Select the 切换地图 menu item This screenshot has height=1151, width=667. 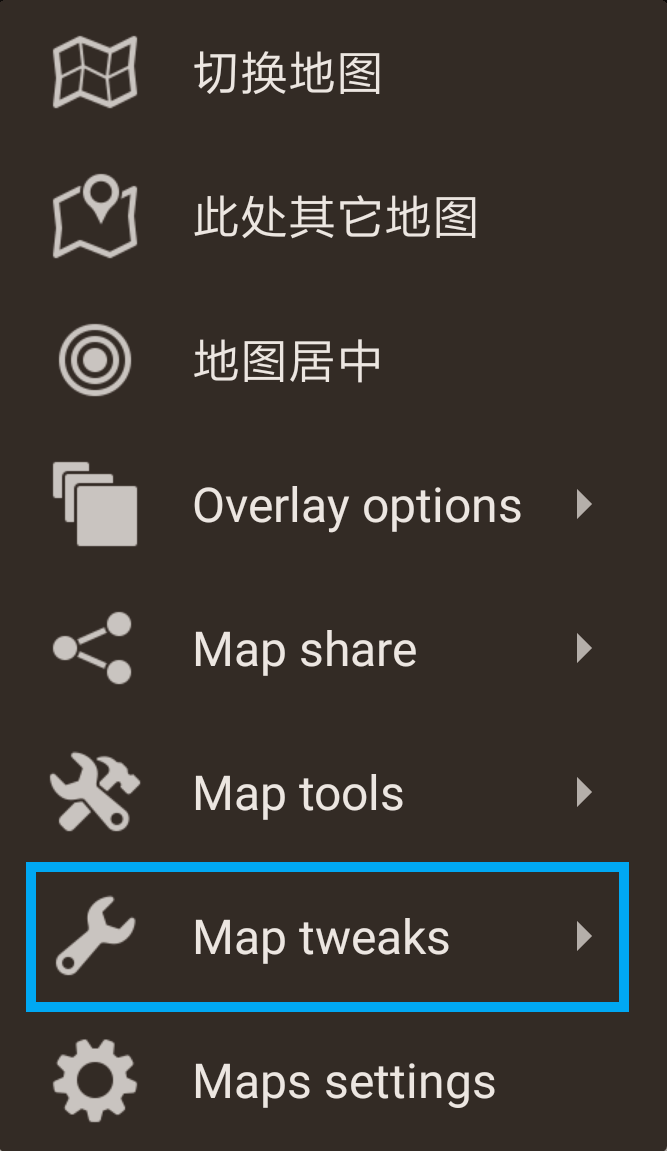[x=288, y=74]
